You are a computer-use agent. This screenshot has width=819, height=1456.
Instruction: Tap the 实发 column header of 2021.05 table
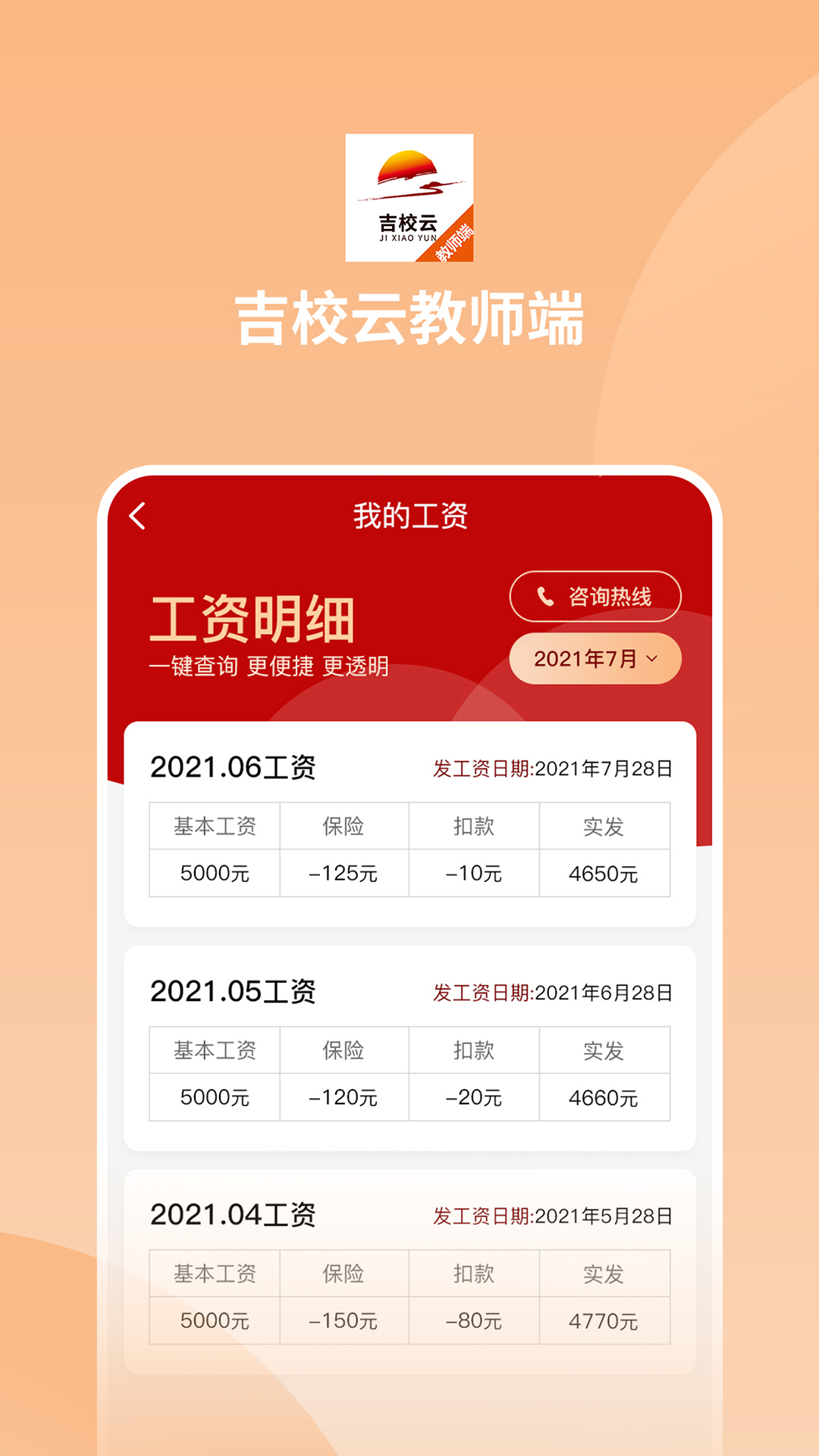604,1050
